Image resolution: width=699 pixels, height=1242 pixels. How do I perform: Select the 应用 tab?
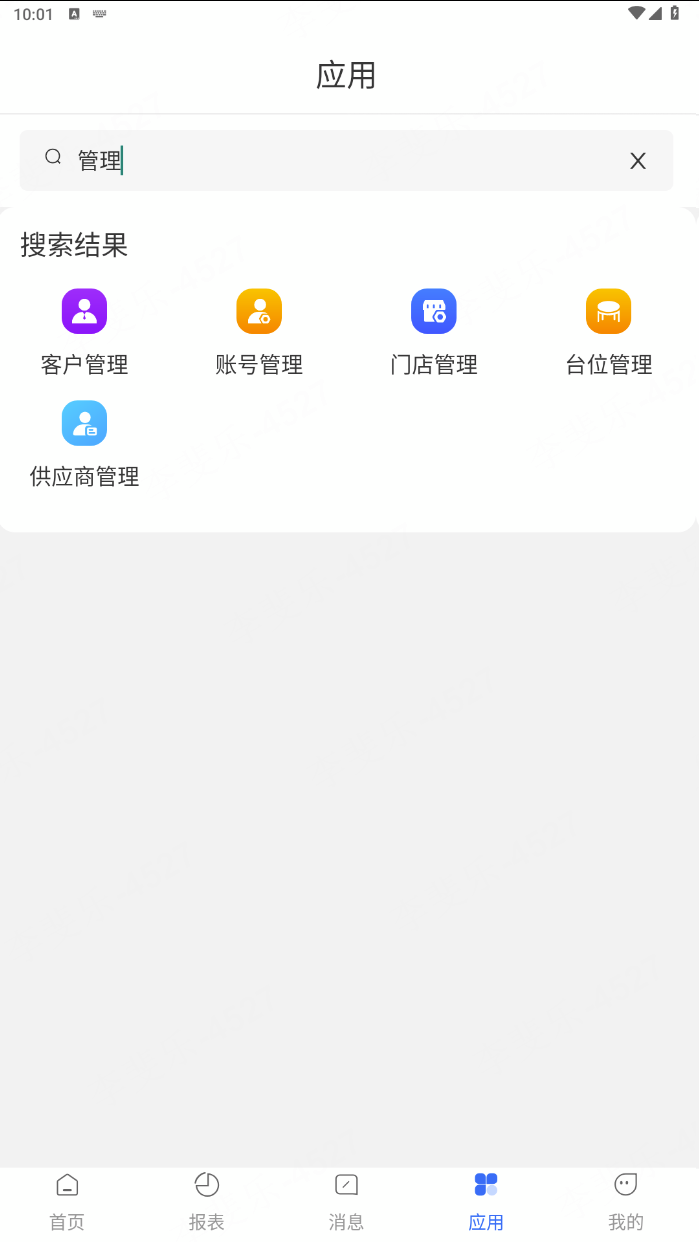click(x=486, y=1201)
